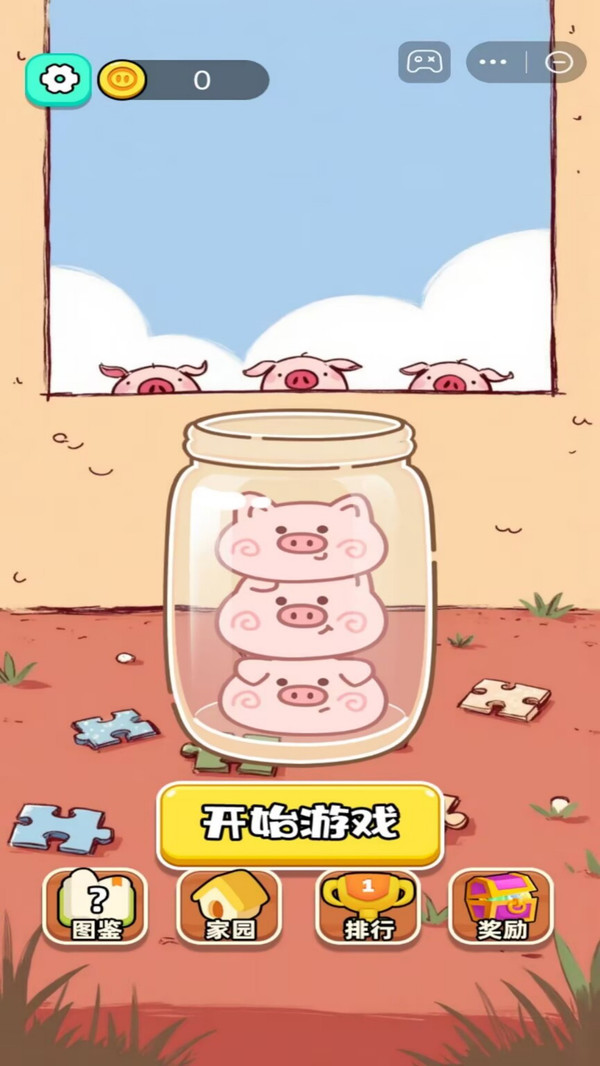Image resolution: width=600 pixels, height=1066 pixels.
Task: Go to the 家园 home area
Action: (229, 906)
